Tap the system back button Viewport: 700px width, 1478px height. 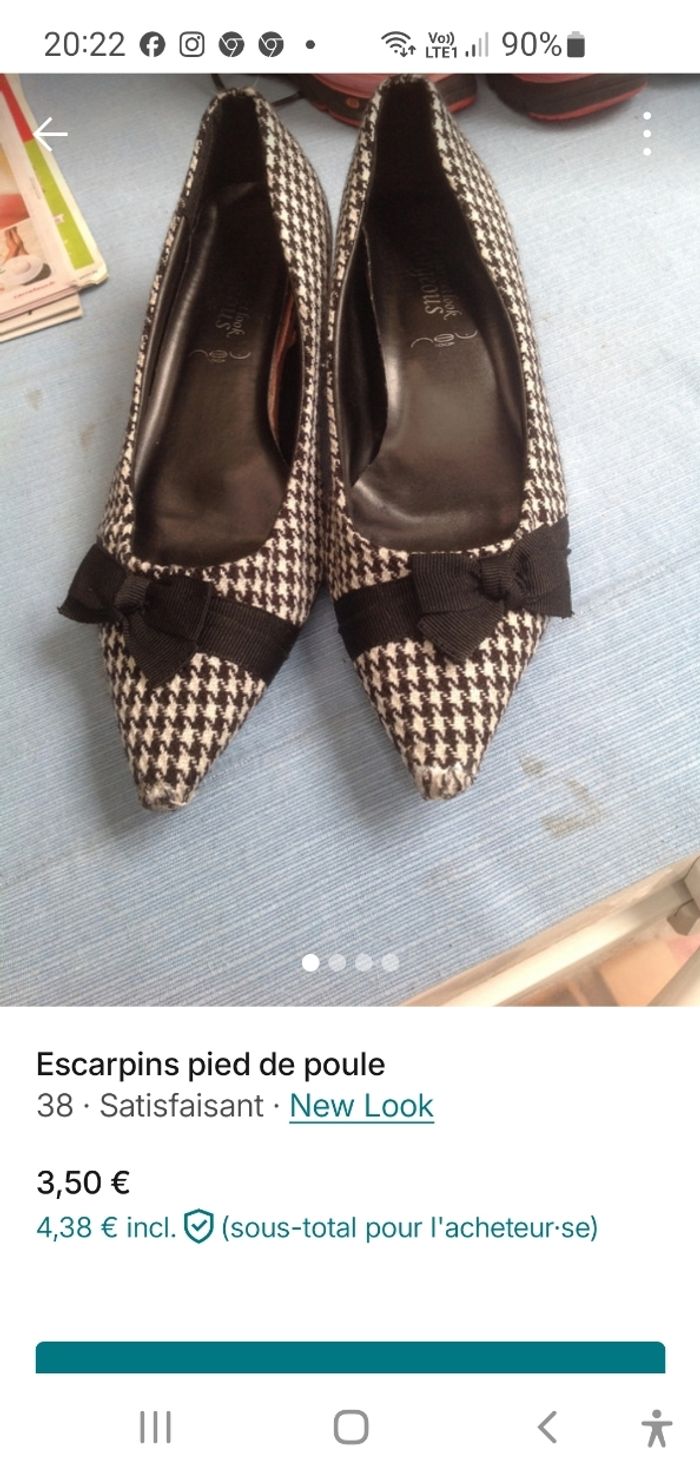point(547,1427)
